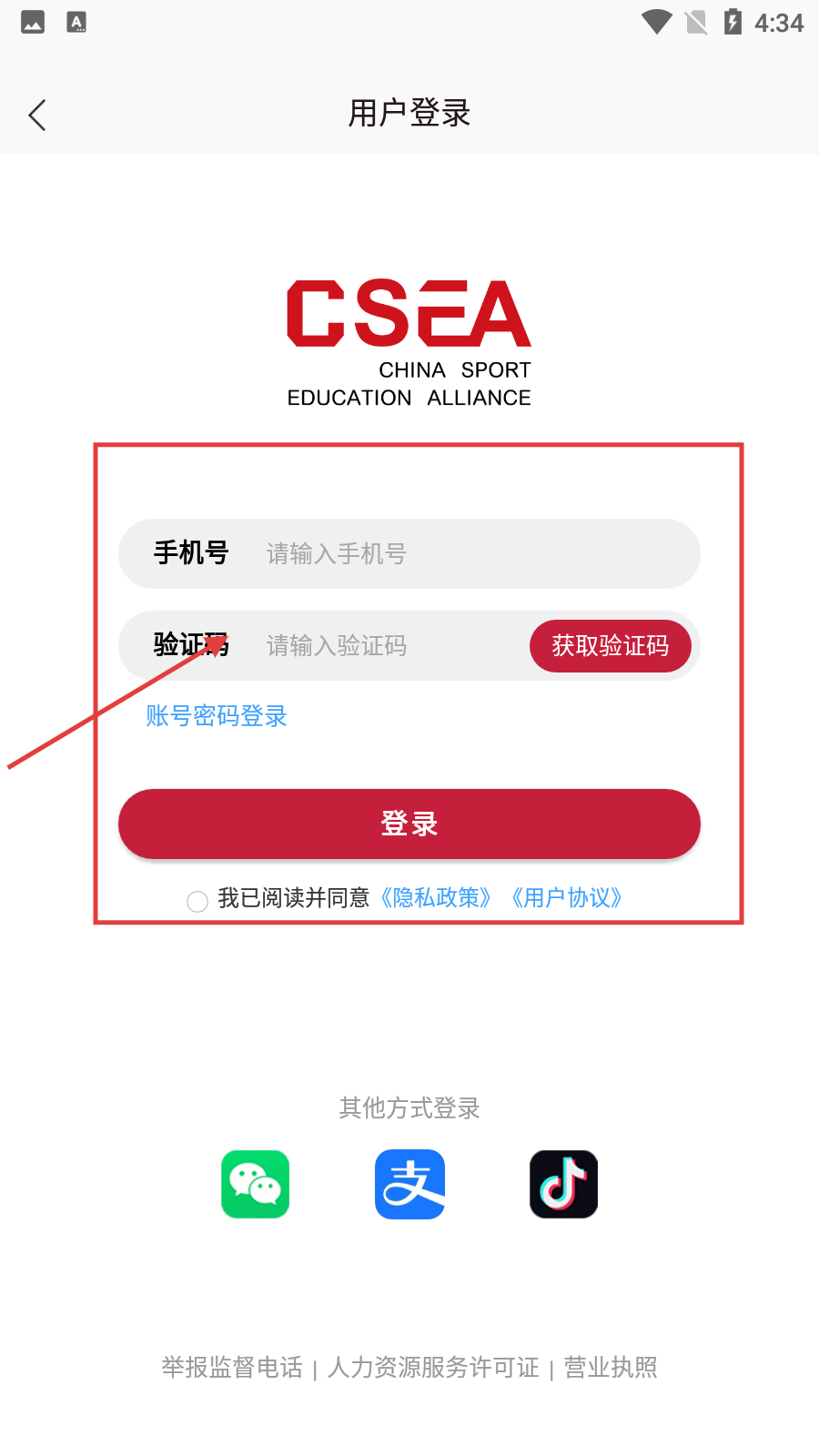Log in with WeChat icon
The height and width of the screenshot is (1456, 819).
point(256,1184)
